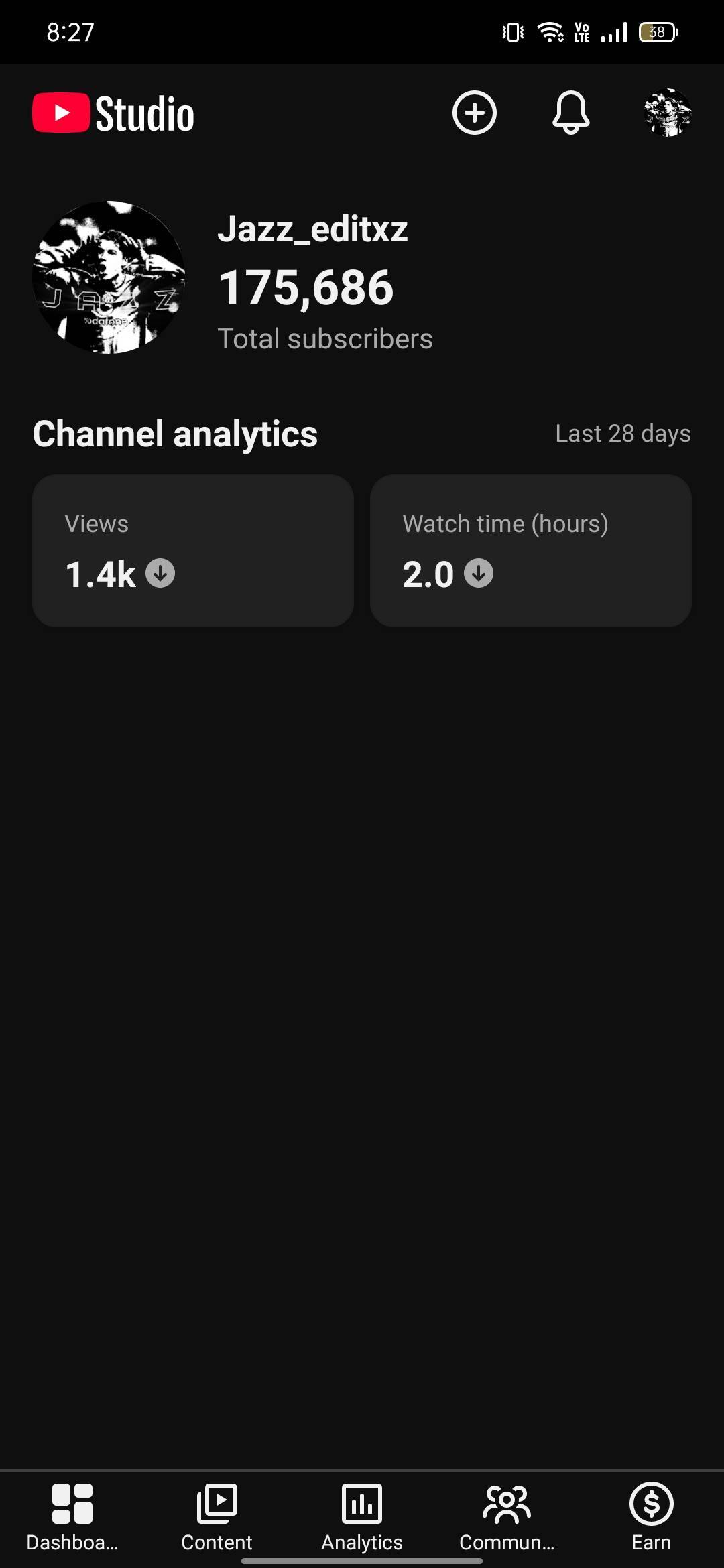Viewport: 724px width, 1568px height.
Task: Switch to the Dashboard tab
Action: pyautogui.click(x=72, y=1517)
